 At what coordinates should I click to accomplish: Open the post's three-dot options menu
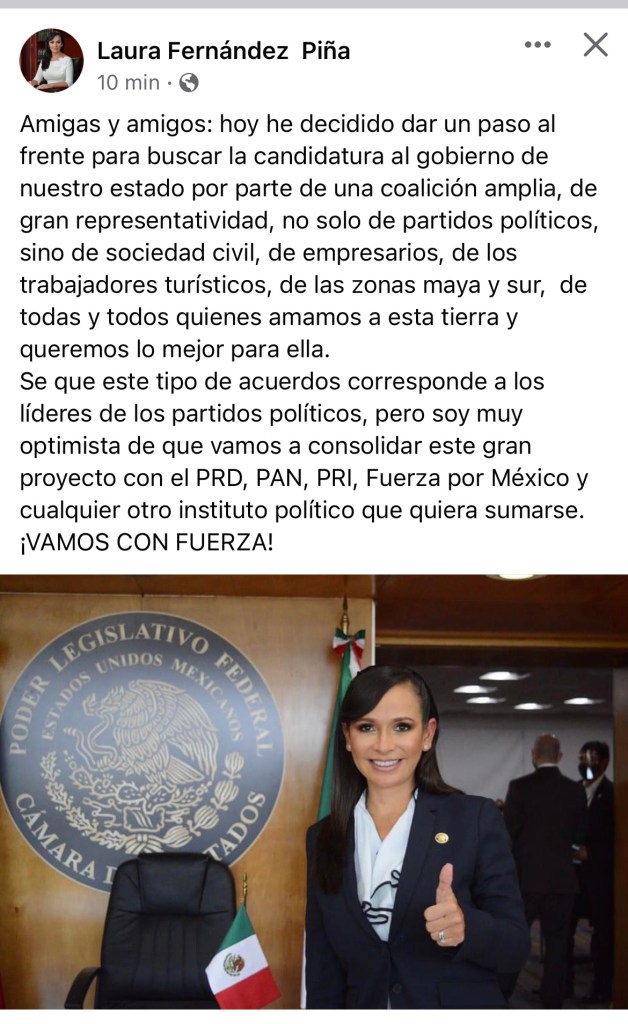[538, 45]
